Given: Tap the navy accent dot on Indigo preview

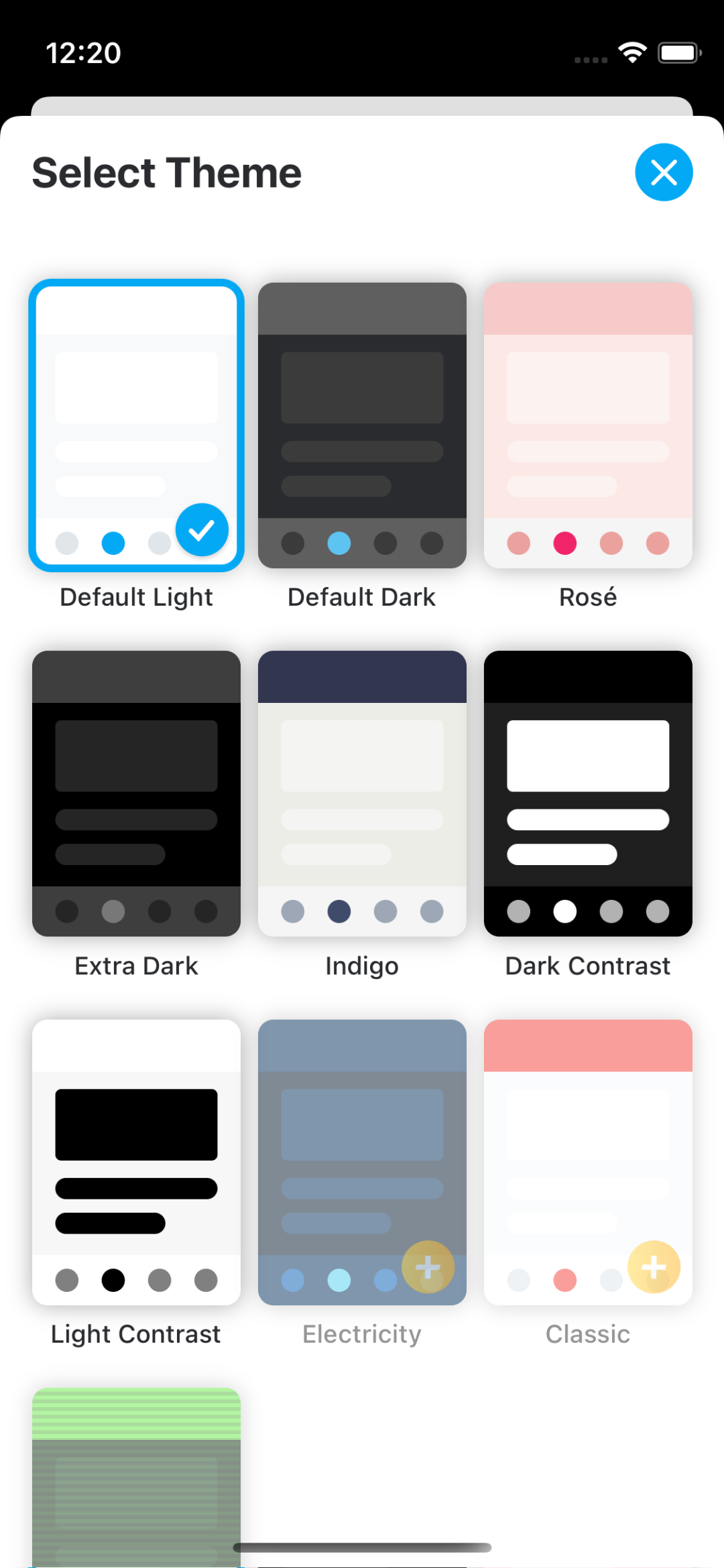Looking at the screenshot, I should 339,911.
